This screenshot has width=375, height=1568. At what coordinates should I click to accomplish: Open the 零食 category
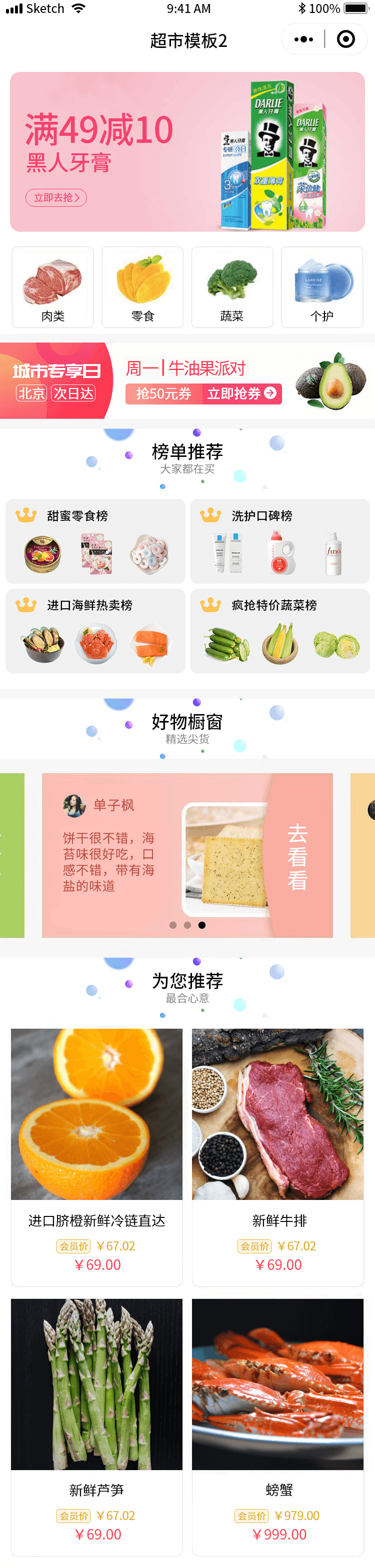pos(142,287)
